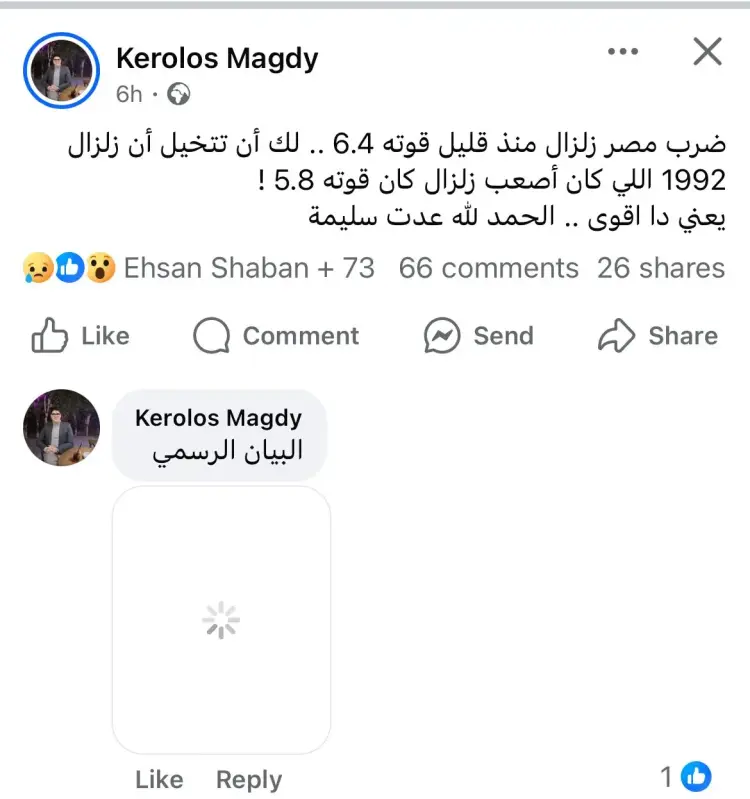This screenshot has height=799, width=750.
Task: View who liked the comment
Action: [685, 776]
